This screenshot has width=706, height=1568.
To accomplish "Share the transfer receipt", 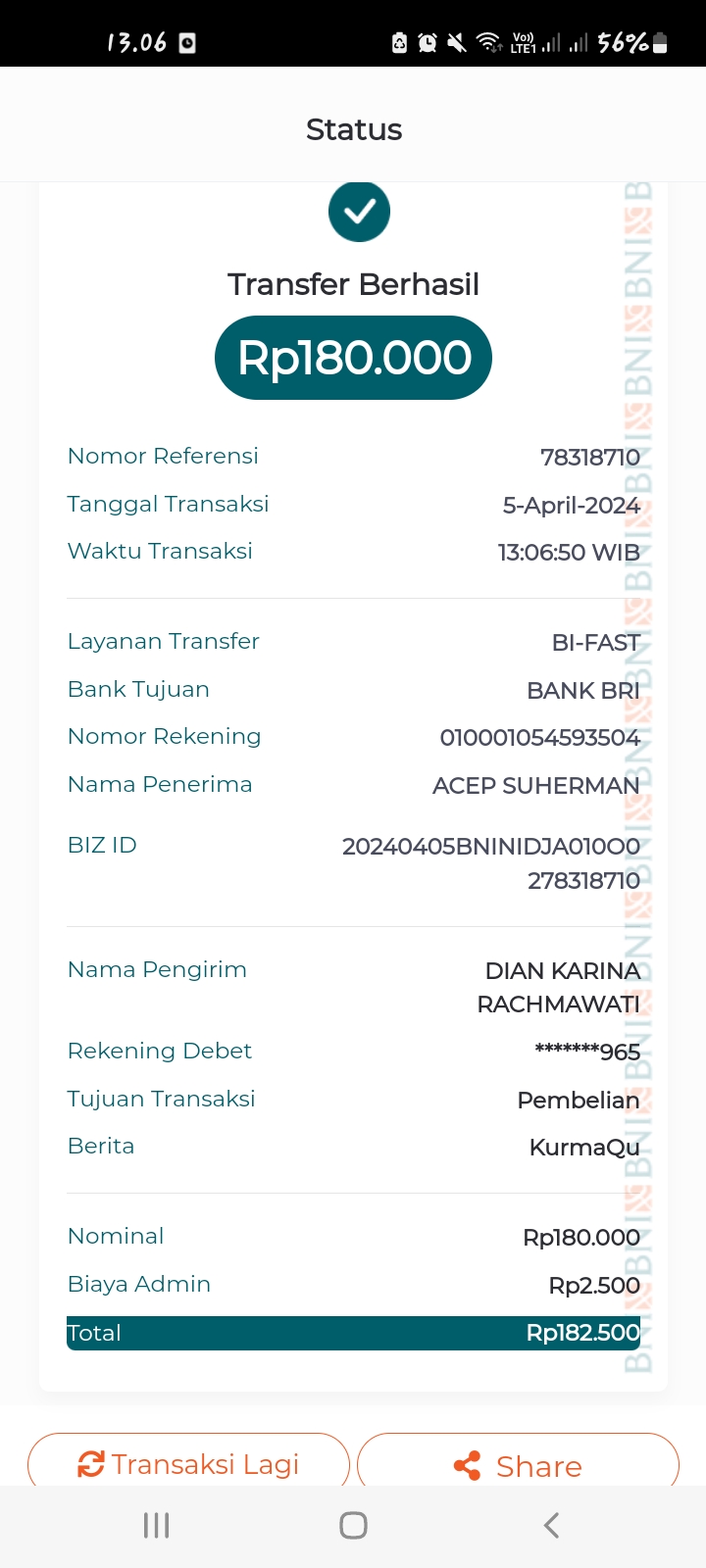I will coord(518,1462).
